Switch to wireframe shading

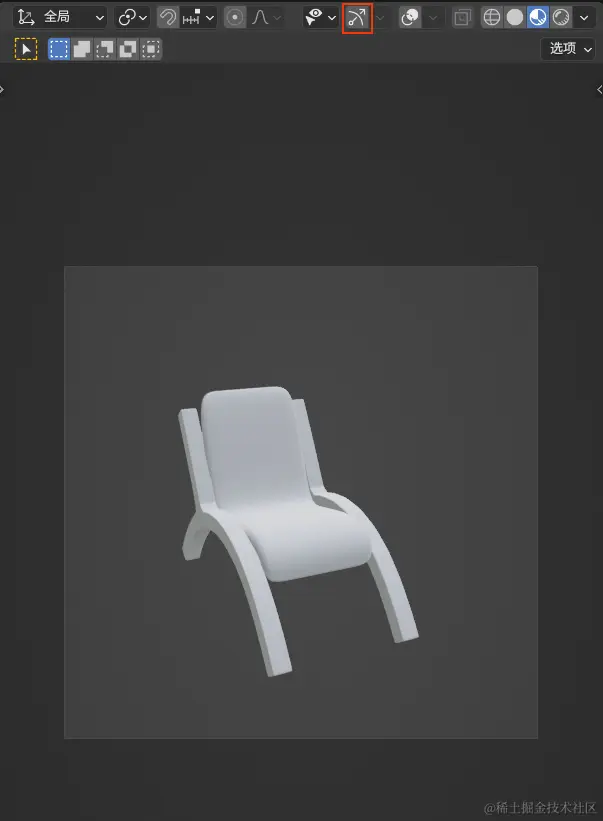pos(491,17)
